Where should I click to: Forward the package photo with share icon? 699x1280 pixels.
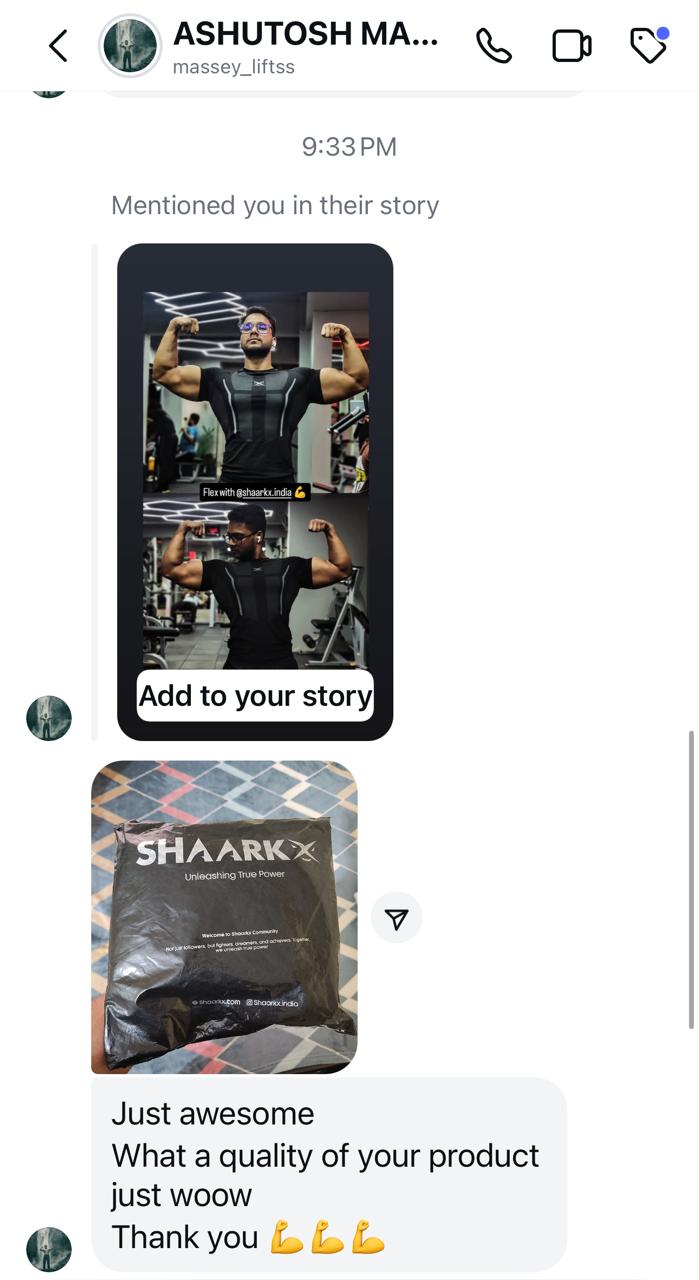pos(396,918)
